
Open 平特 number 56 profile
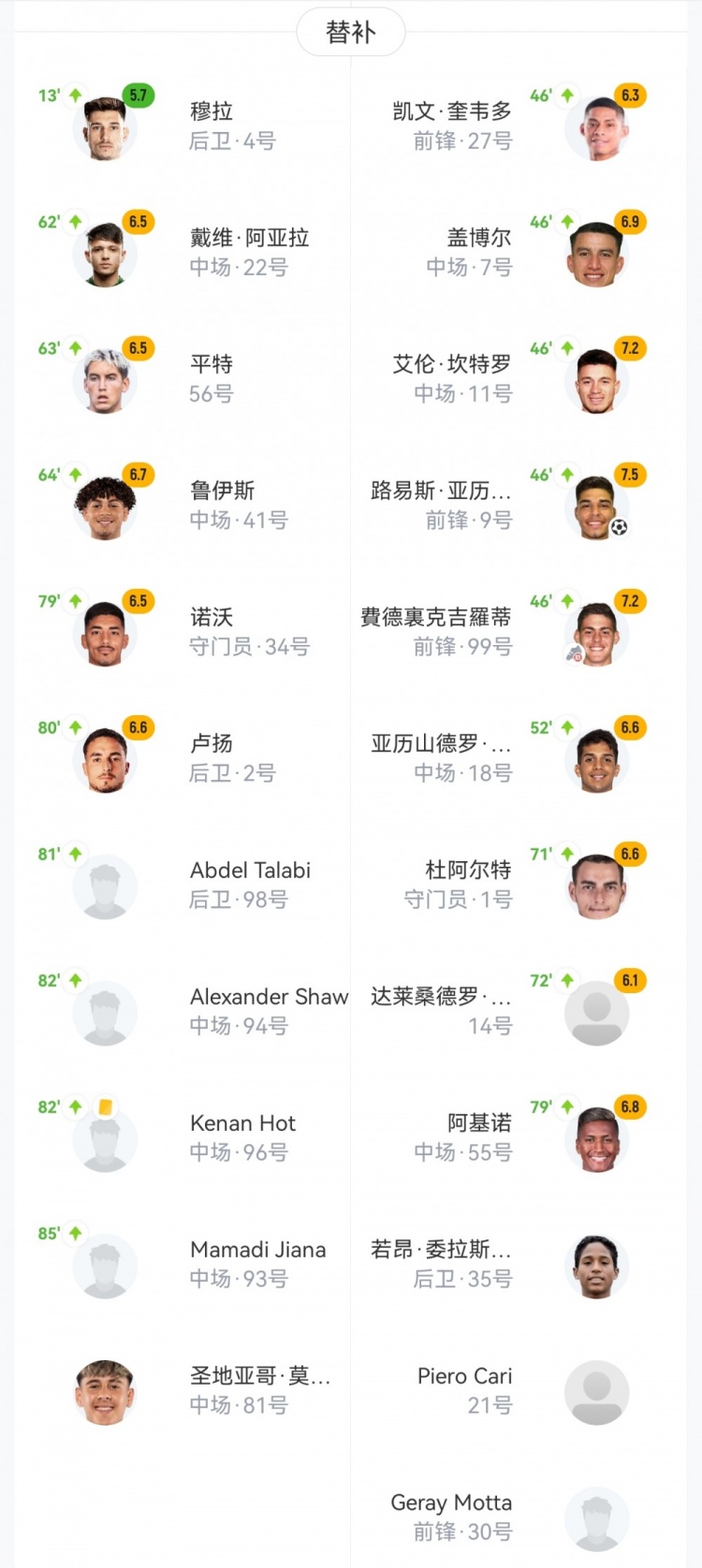tap(212, 378)
